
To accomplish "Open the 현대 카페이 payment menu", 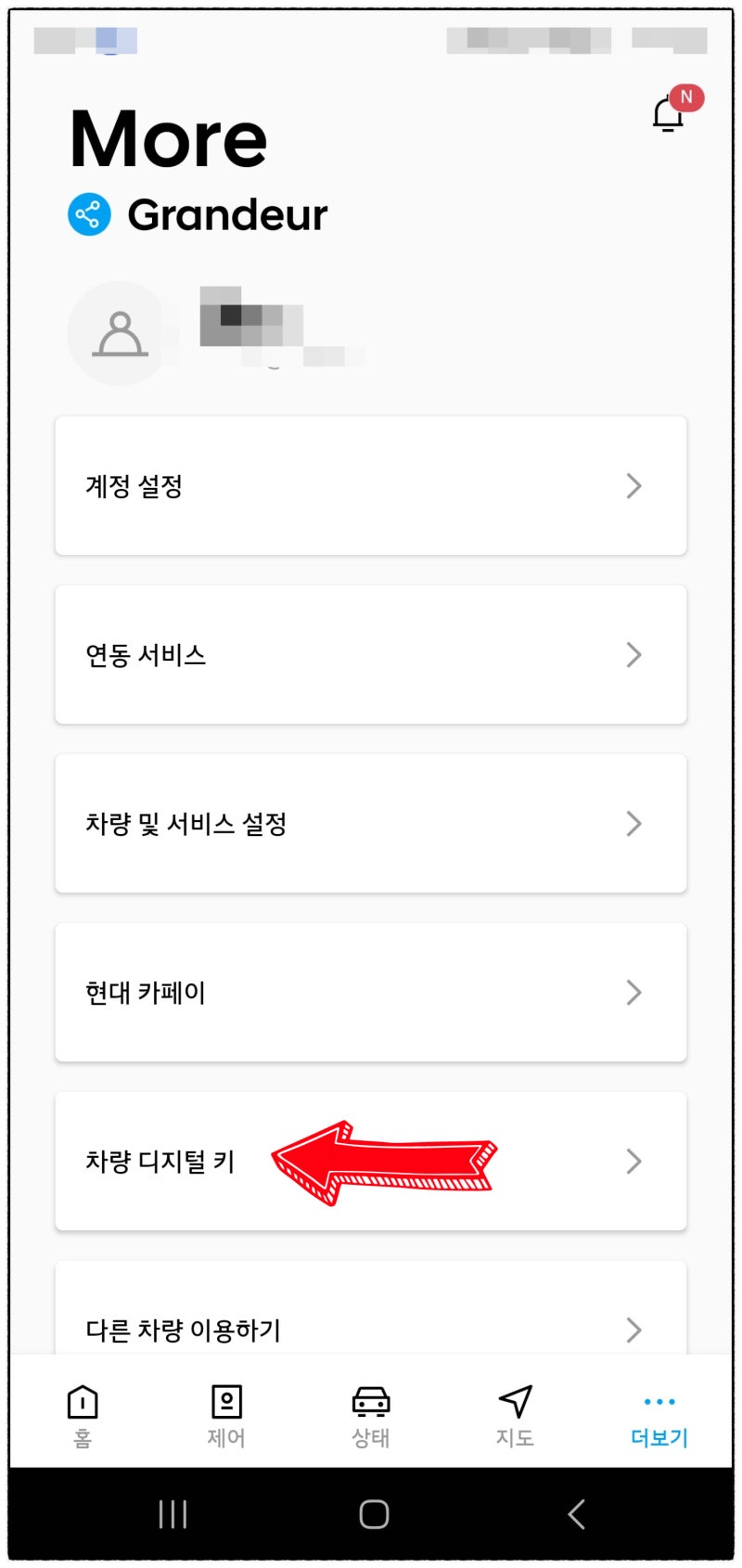I will pos(144,992).
